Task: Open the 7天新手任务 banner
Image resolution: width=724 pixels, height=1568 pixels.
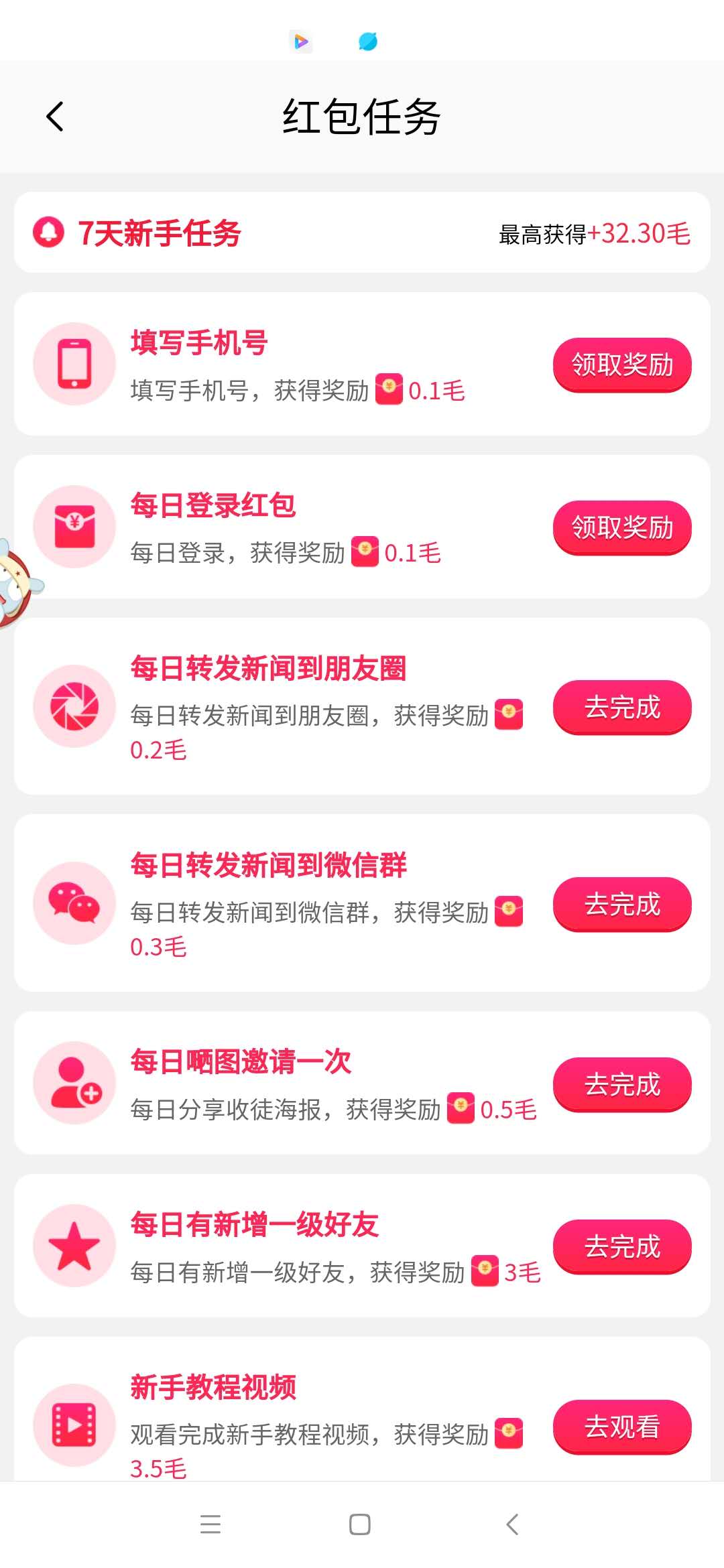Action: [362, 233]
